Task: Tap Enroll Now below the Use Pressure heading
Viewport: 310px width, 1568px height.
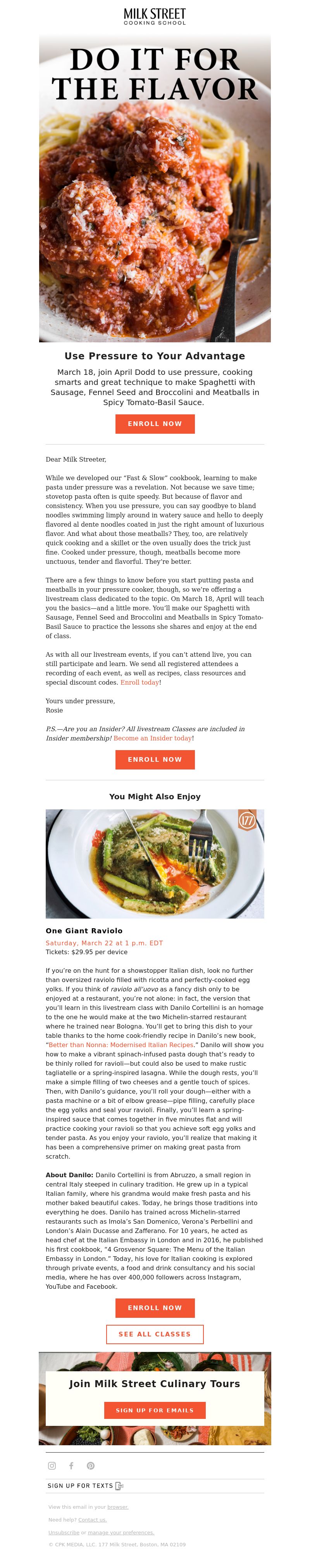Action: tap(155, 424)
